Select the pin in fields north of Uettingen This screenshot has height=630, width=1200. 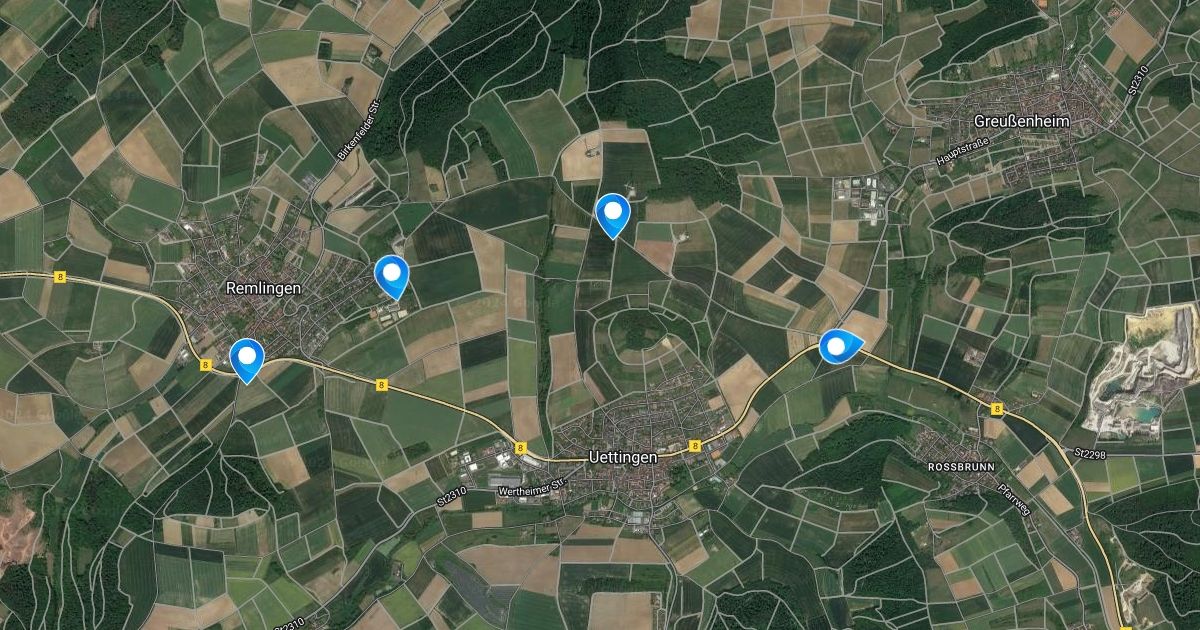coord(611,212)
